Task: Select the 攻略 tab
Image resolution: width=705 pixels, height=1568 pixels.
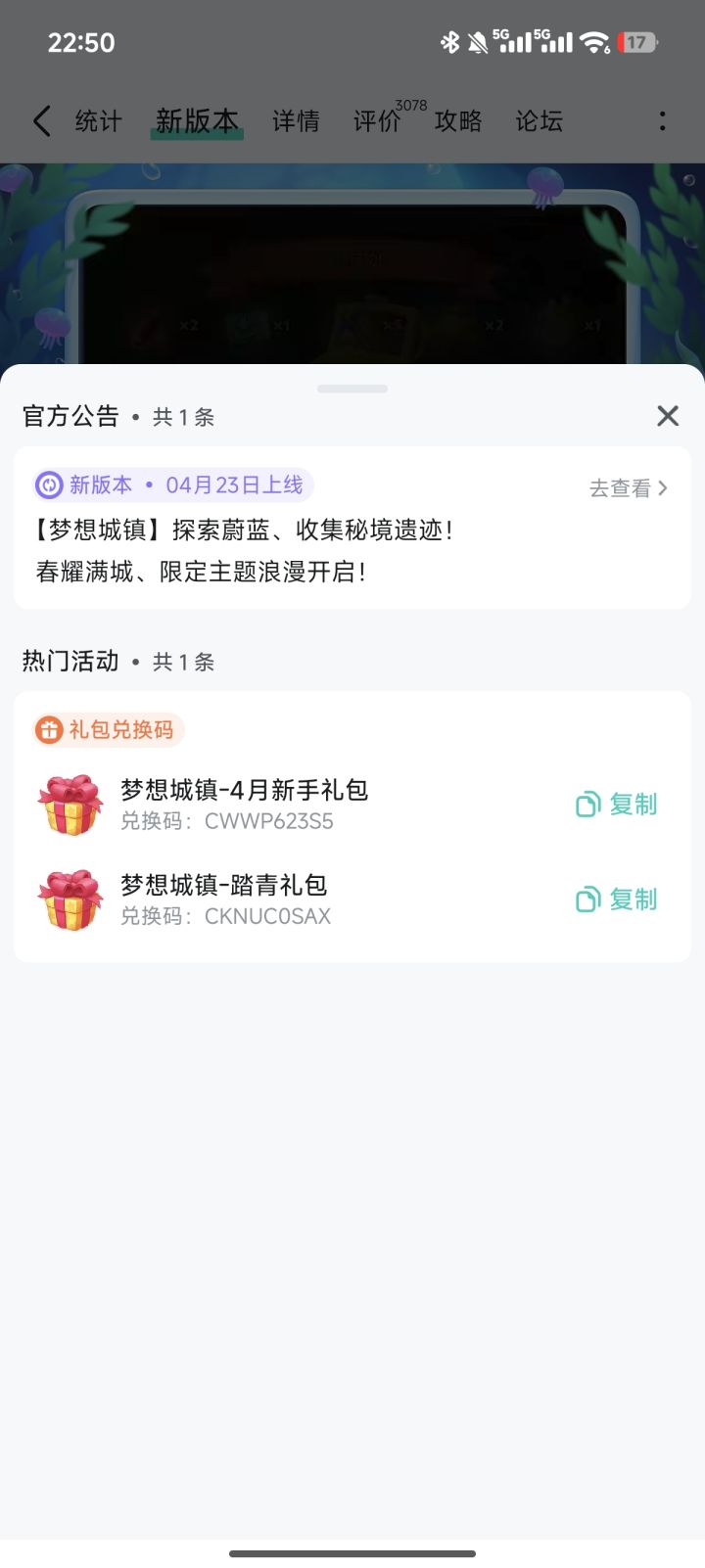Action: click(457, 120)
